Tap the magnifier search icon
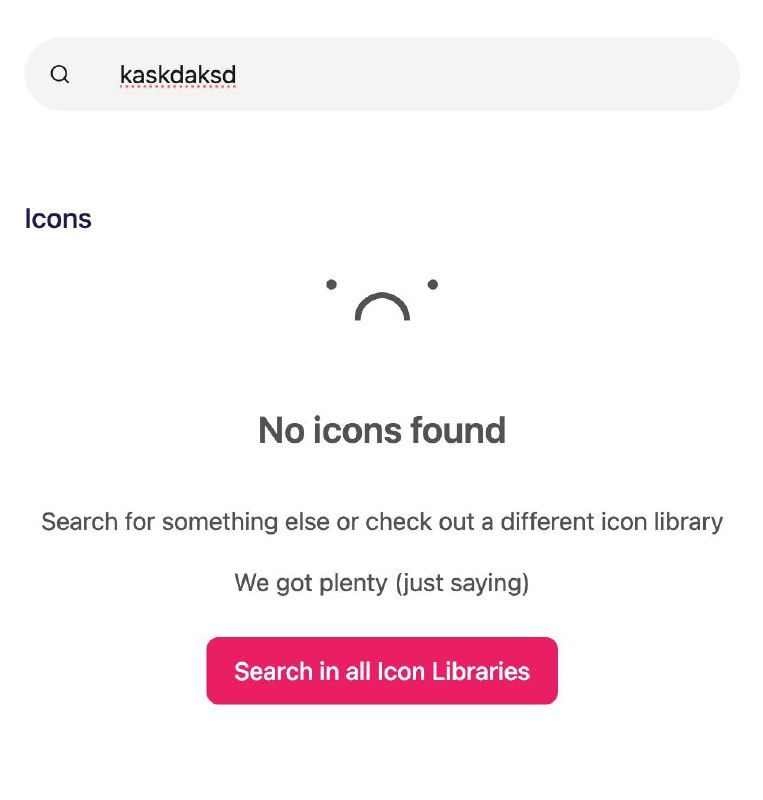The image size is (763, 800). (x=60, y=75)
